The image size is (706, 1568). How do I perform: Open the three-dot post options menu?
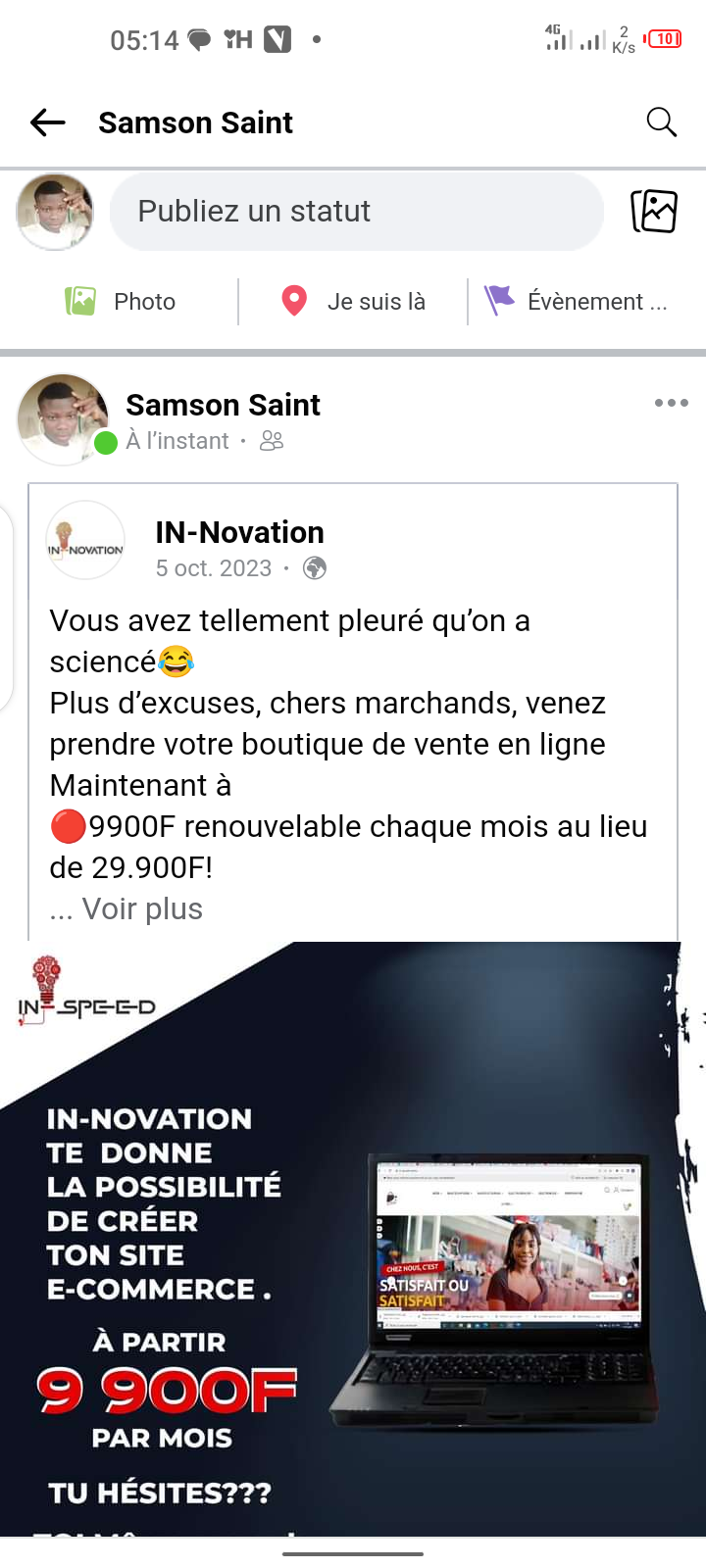pyautogui.click(x=671, y=403)
